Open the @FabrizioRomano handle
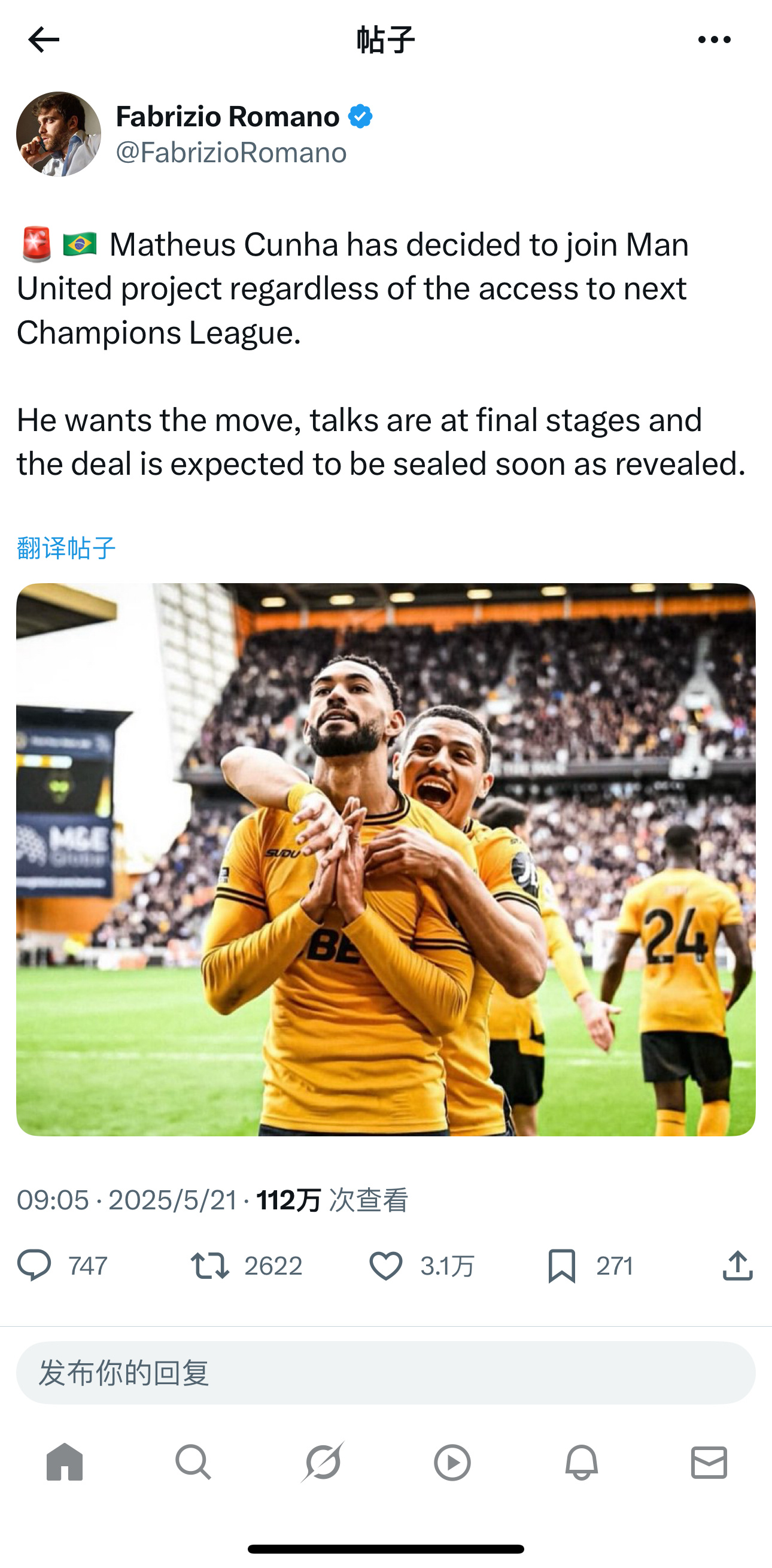This screenshot has height=1568, width=772. [230, 153]
